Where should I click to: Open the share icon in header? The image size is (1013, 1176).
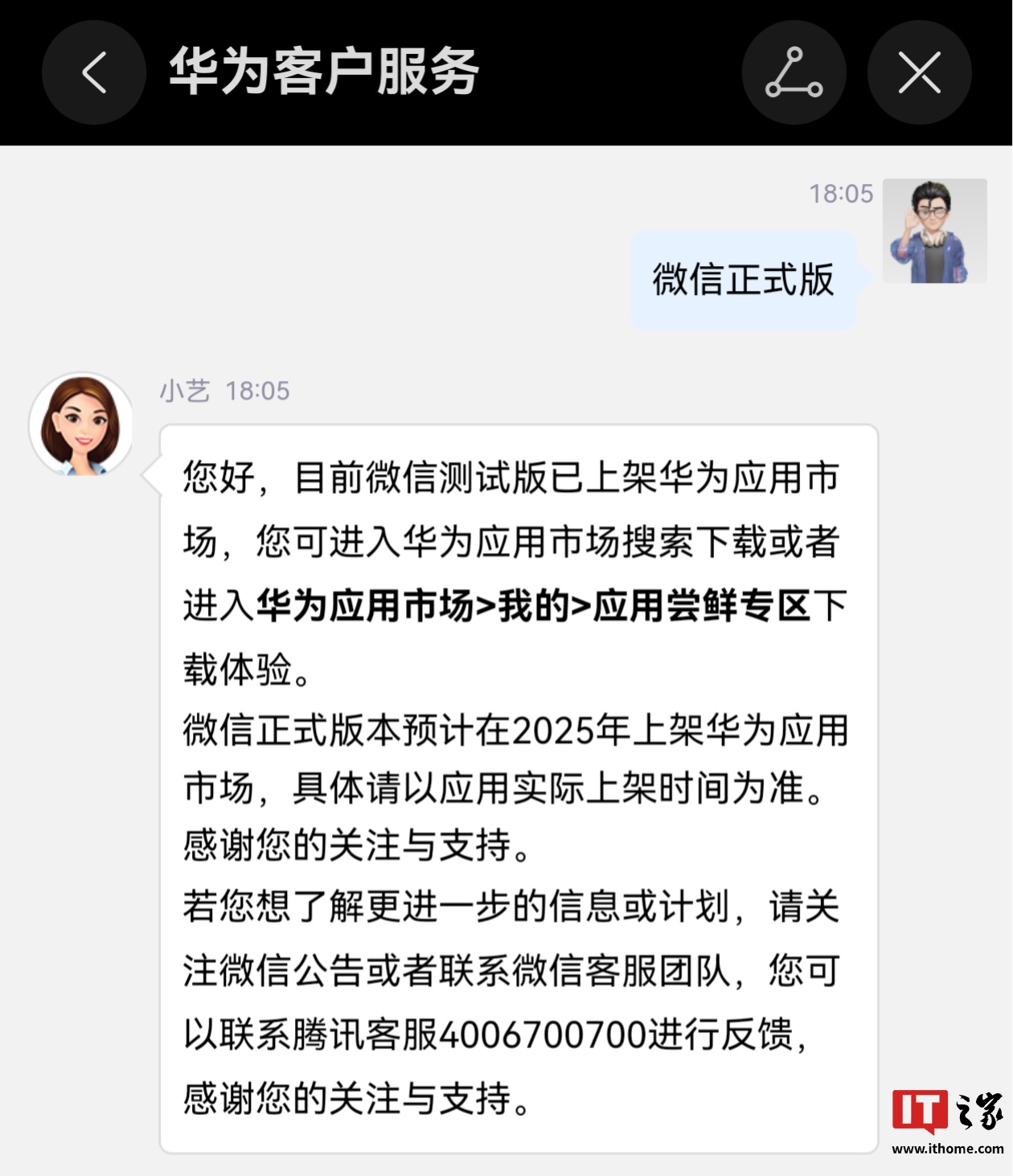click(x=794, y=72)
